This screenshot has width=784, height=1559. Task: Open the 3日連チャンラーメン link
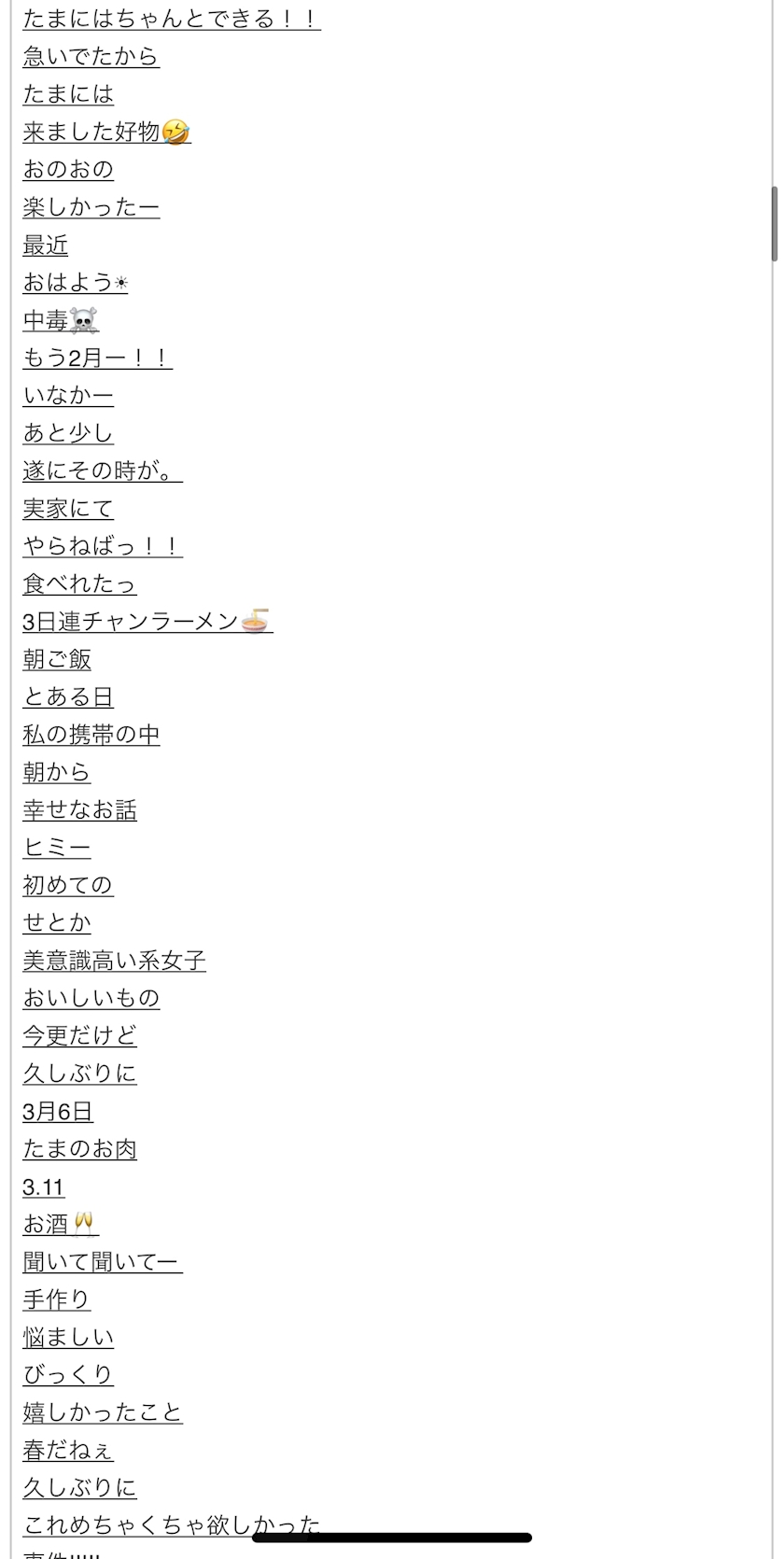[x=147, y=621]
